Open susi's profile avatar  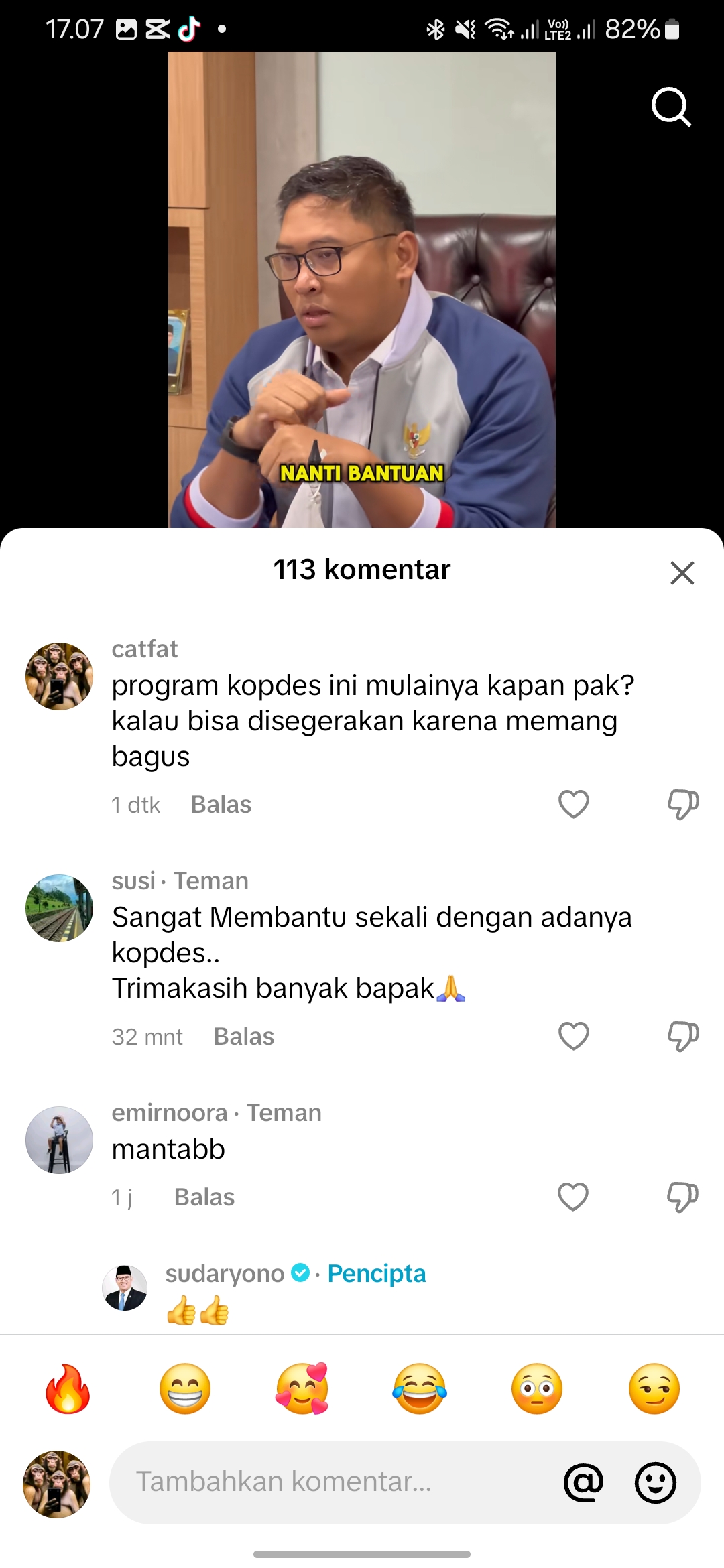[x=59, y=908]
